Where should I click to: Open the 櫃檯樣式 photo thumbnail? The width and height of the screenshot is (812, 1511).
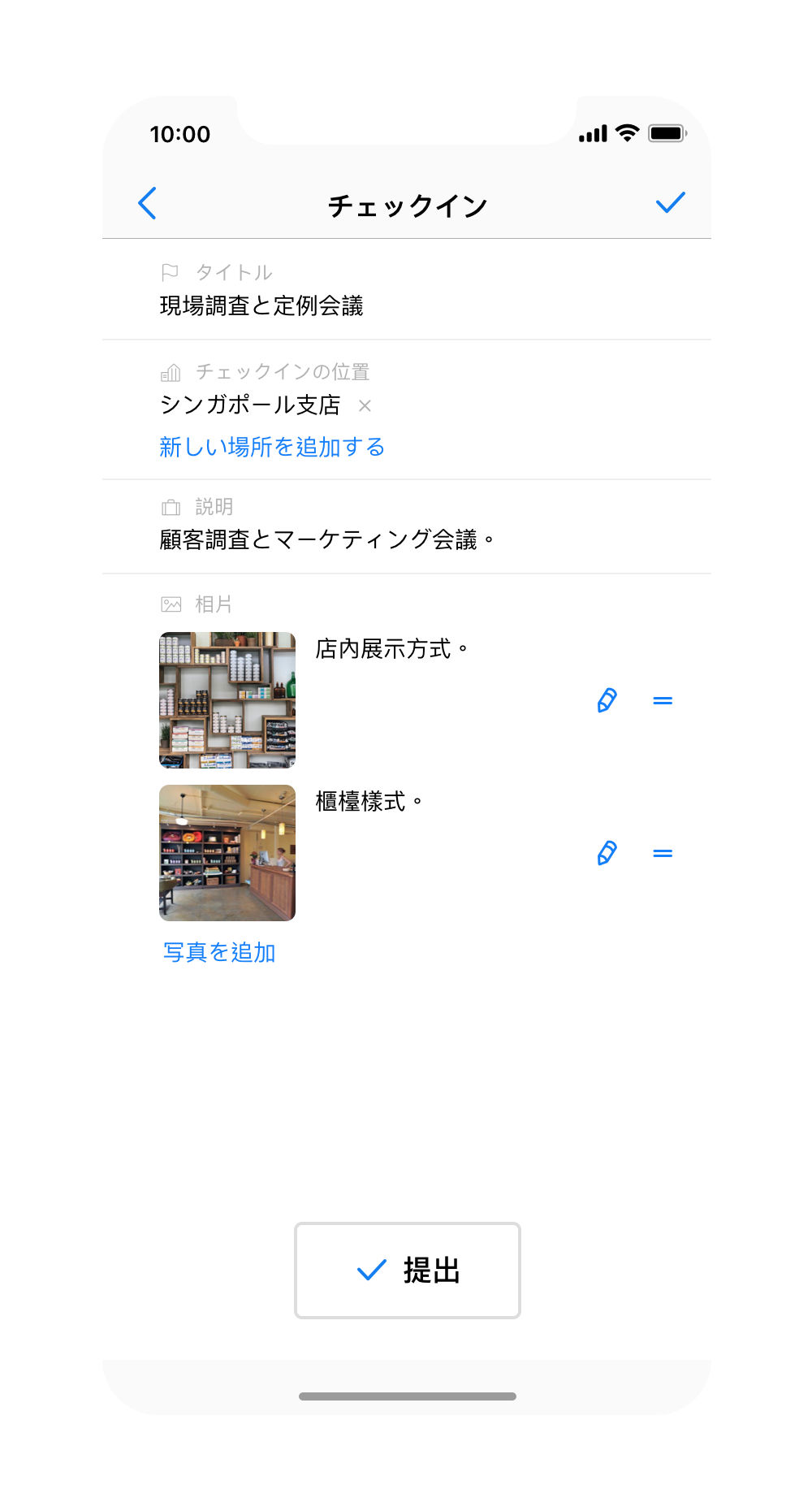(x=227, y=852)
